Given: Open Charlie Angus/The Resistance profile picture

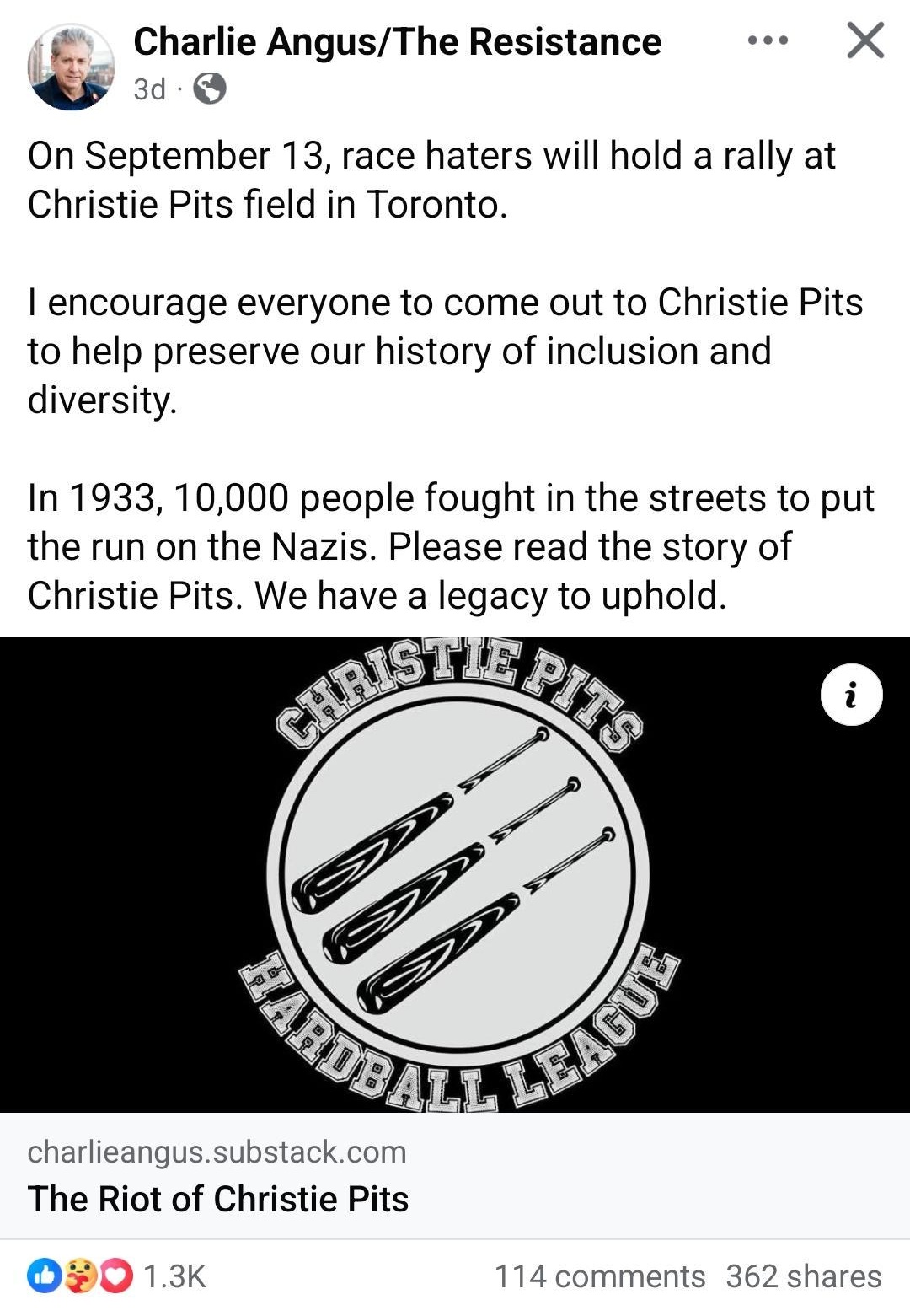Looking at the screenshot, I should [71, 67].
